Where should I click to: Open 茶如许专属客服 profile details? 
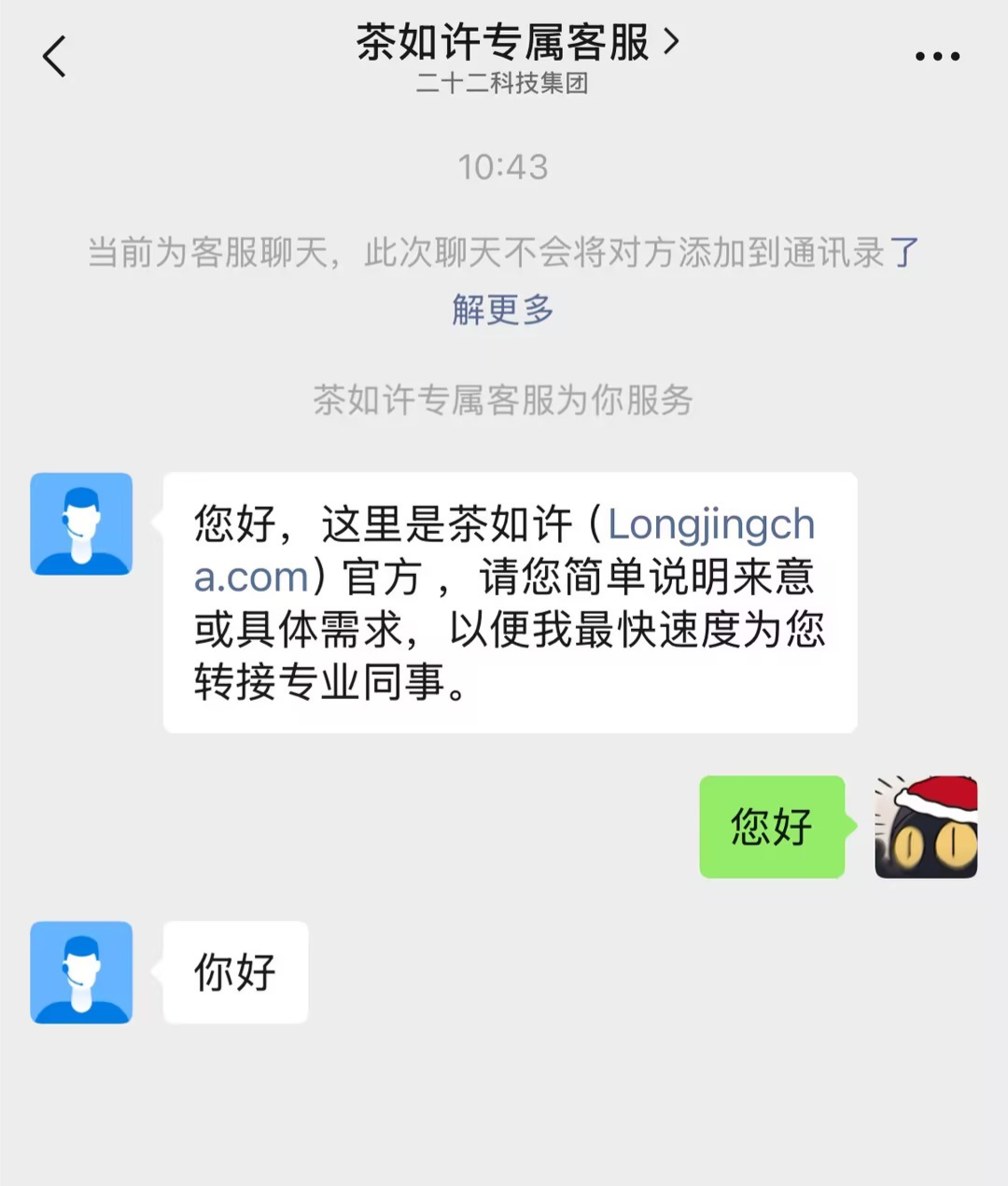point(516,43)
